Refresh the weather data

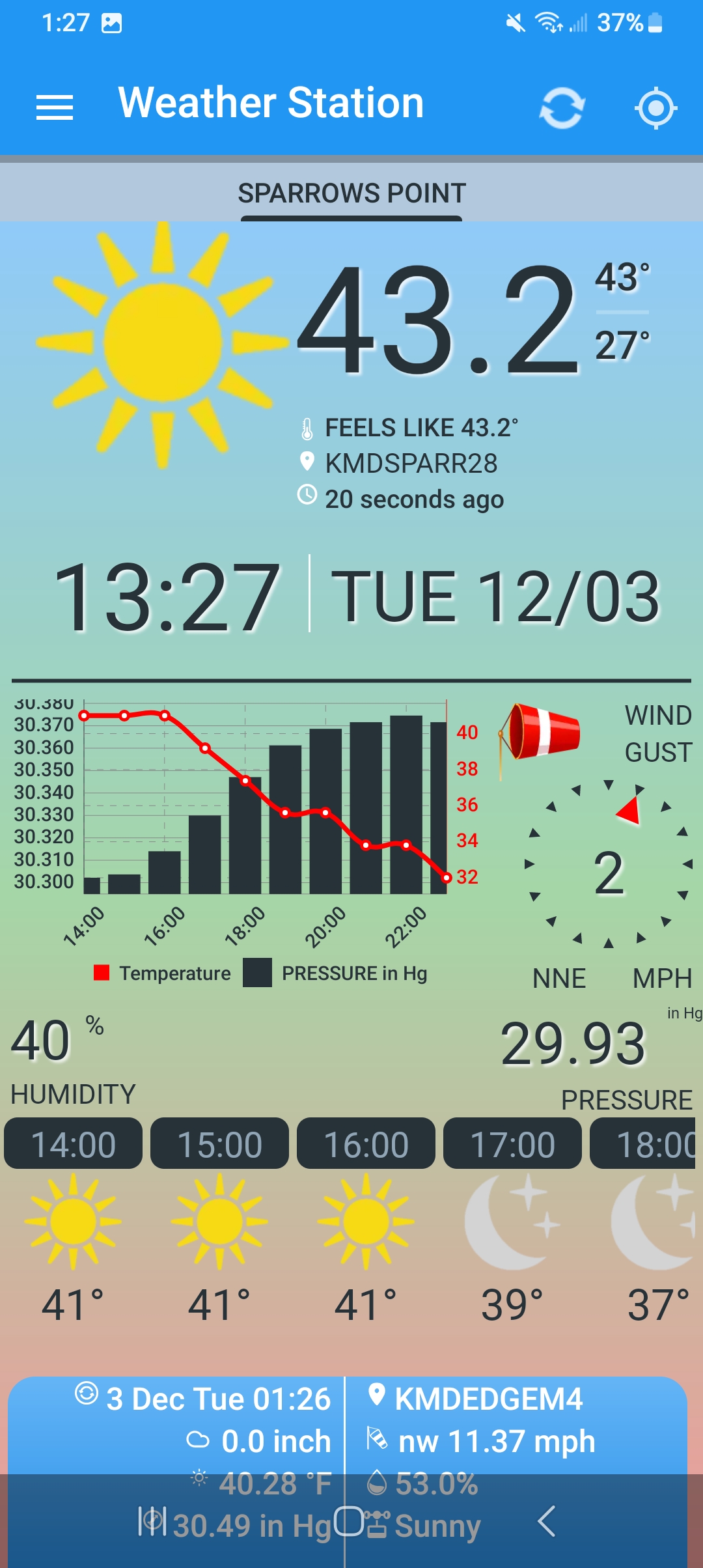click(562, 107)
